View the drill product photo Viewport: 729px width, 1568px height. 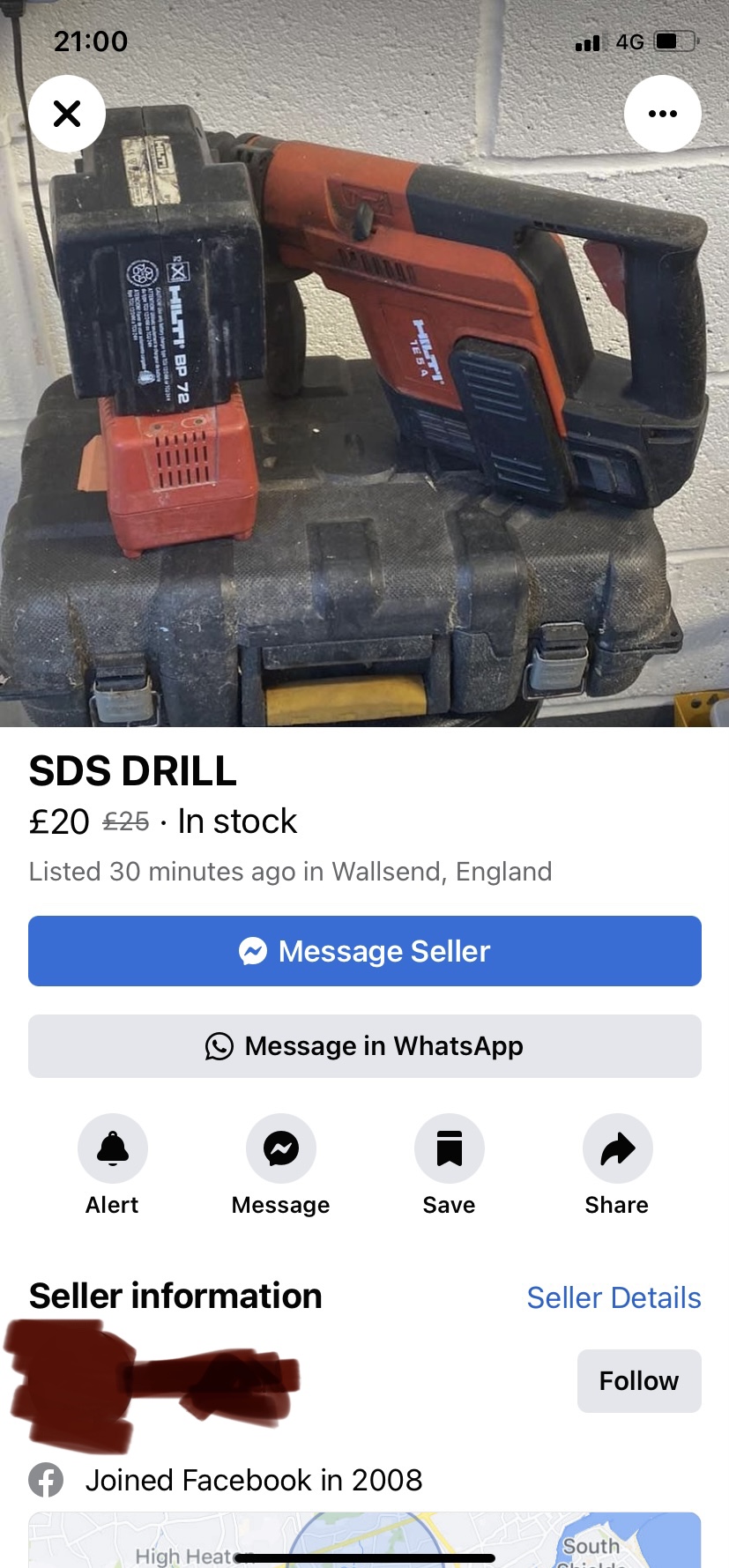[364, 397]
